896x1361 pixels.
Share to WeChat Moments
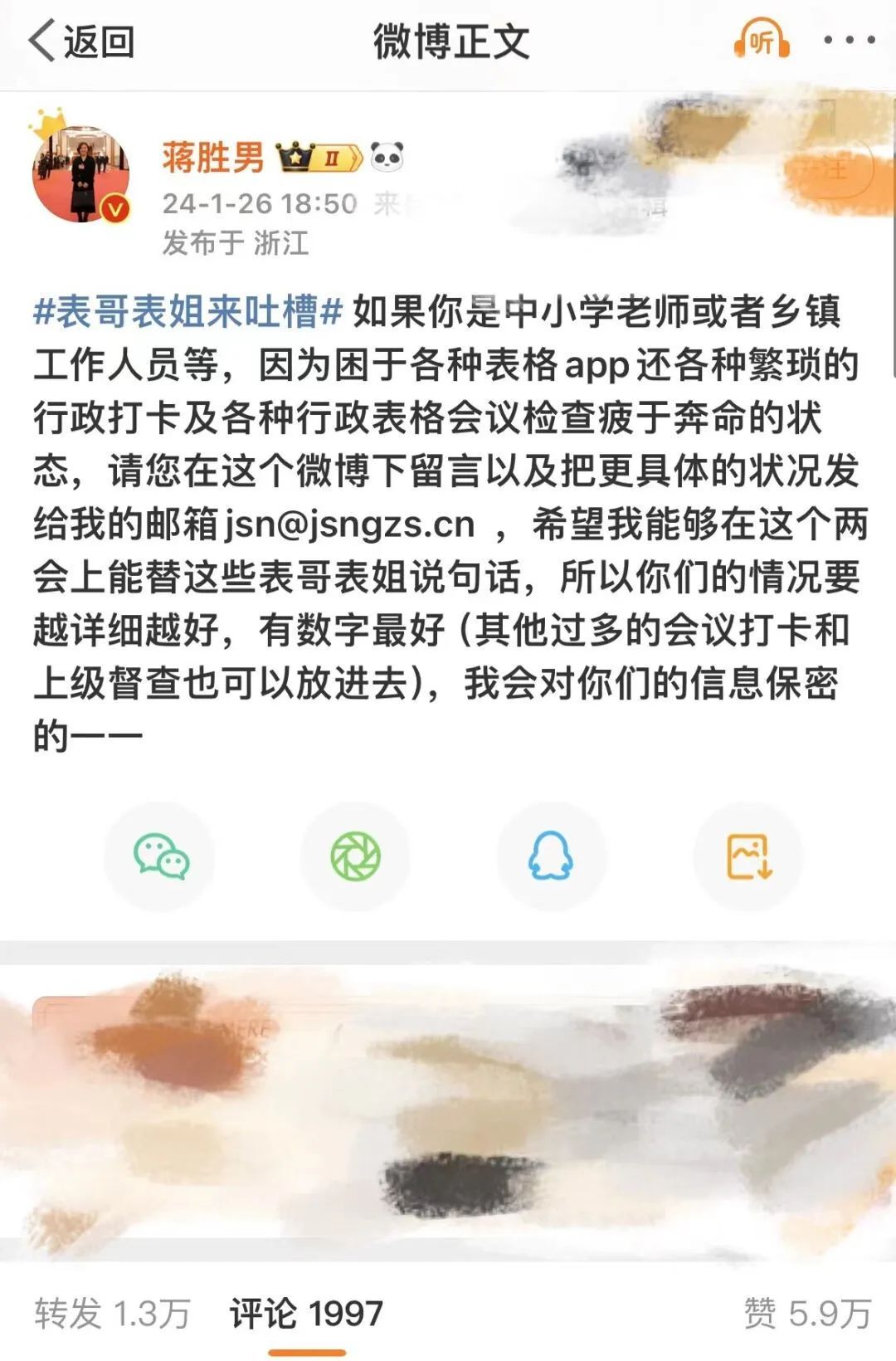pos(355,856)
